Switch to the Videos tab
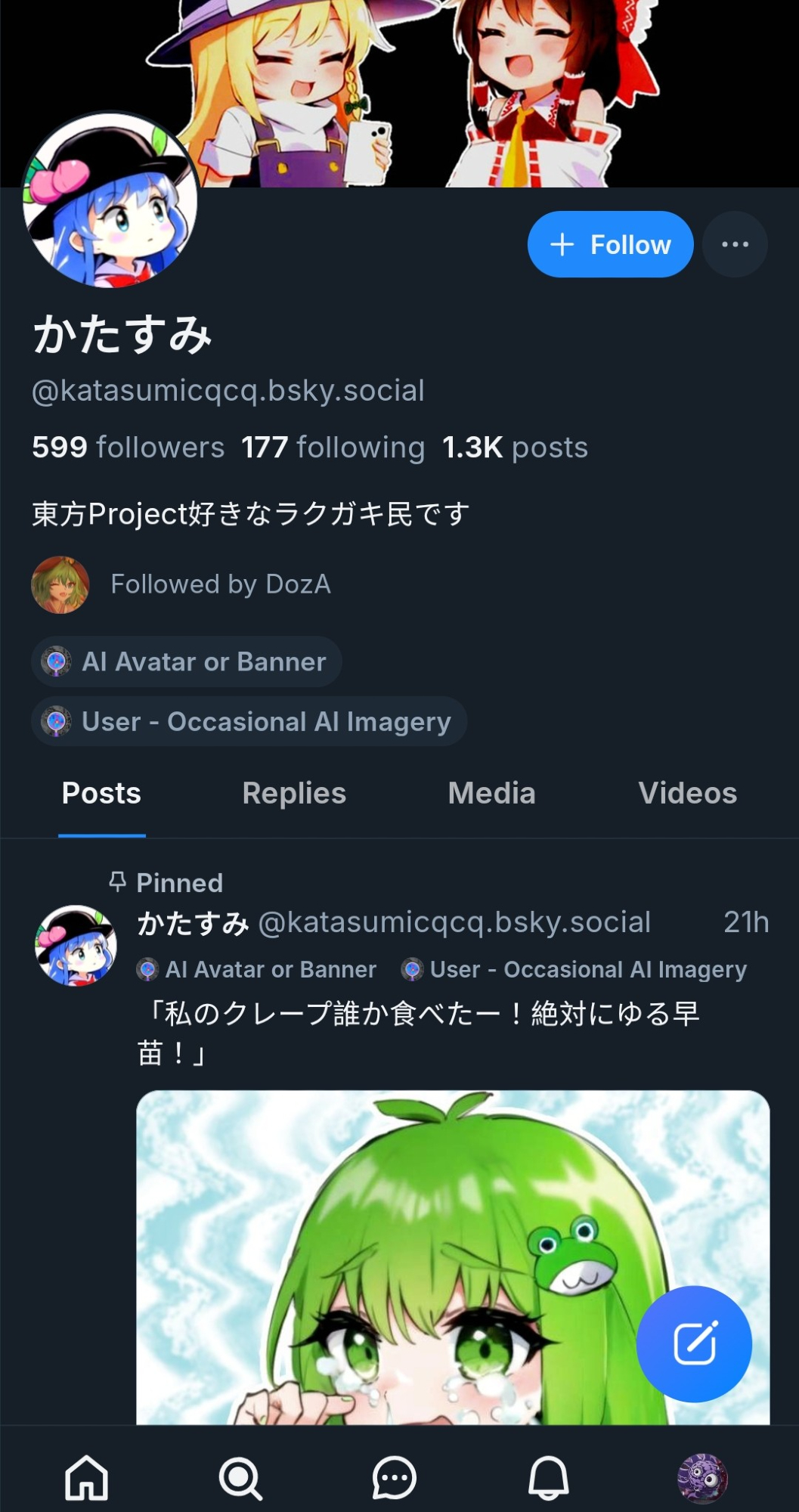 [687, 793]
